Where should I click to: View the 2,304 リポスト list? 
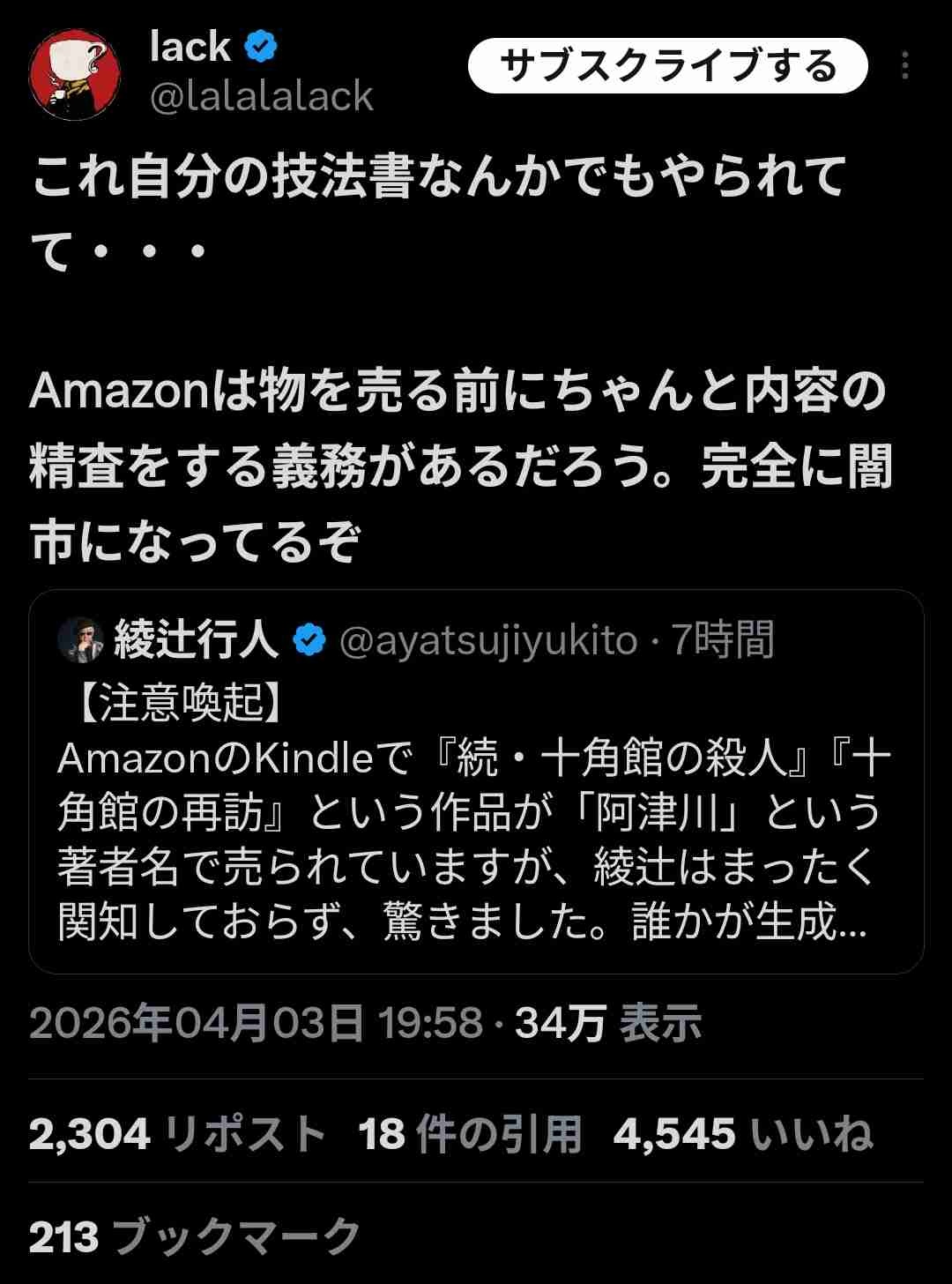(x=177, y=1133)
